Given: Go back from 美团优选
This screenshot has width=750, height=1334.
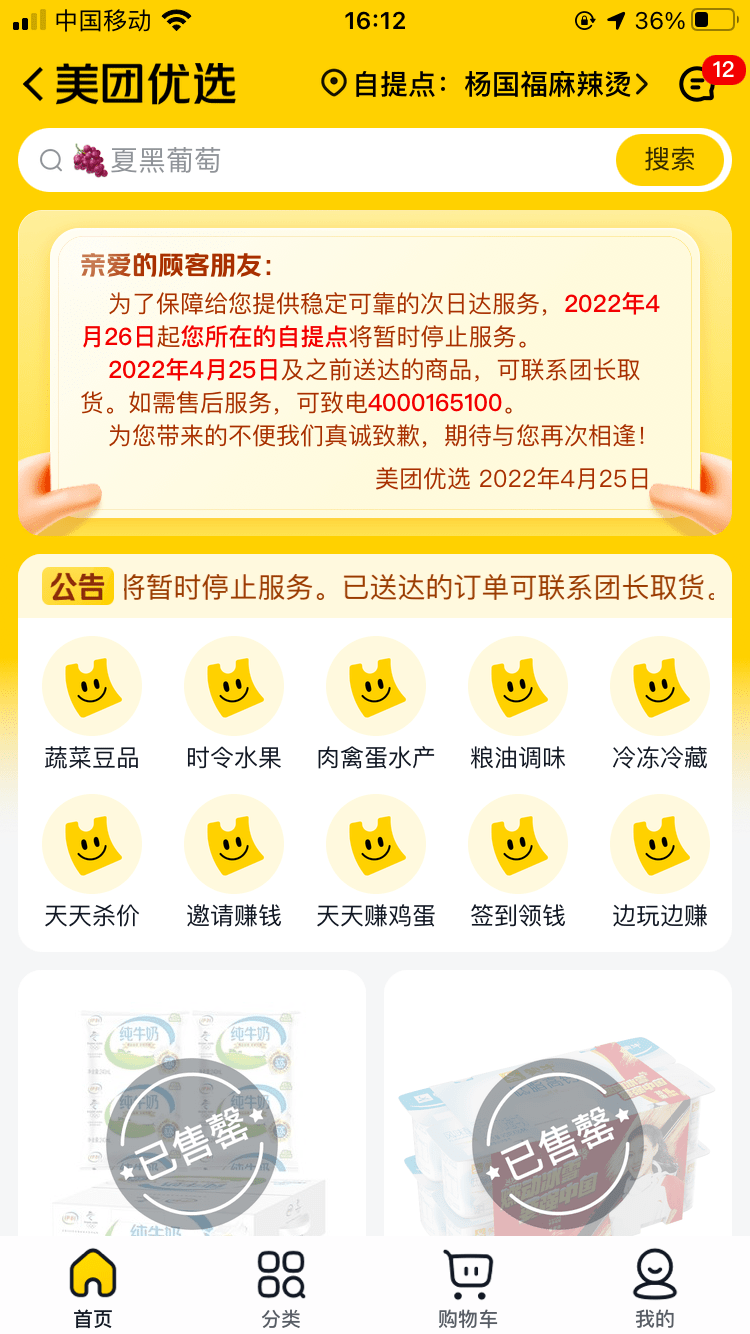Looking at the screenshot, I should 33,84.
